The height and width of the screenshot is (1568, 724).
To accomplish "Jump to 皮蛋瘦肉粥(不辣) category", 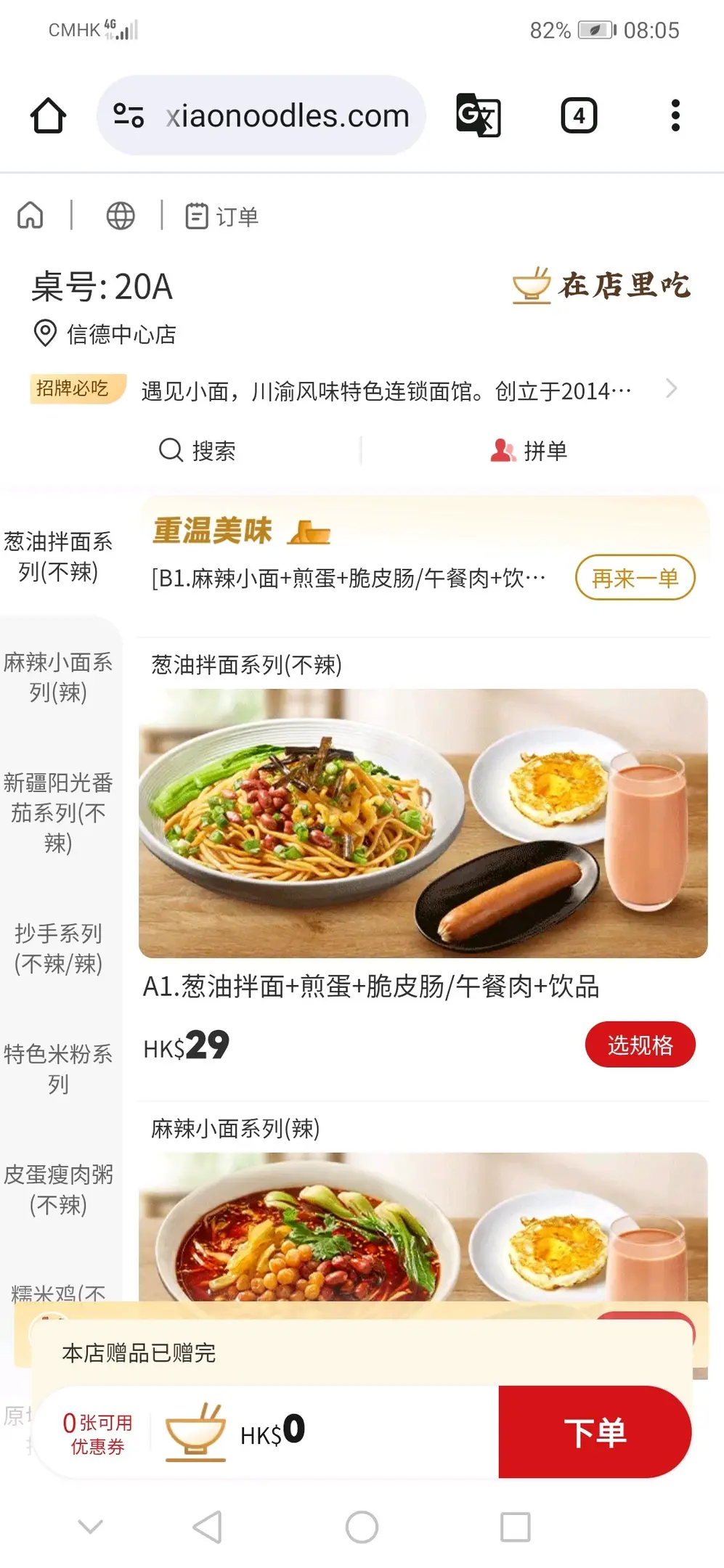I will [58, 1189].
